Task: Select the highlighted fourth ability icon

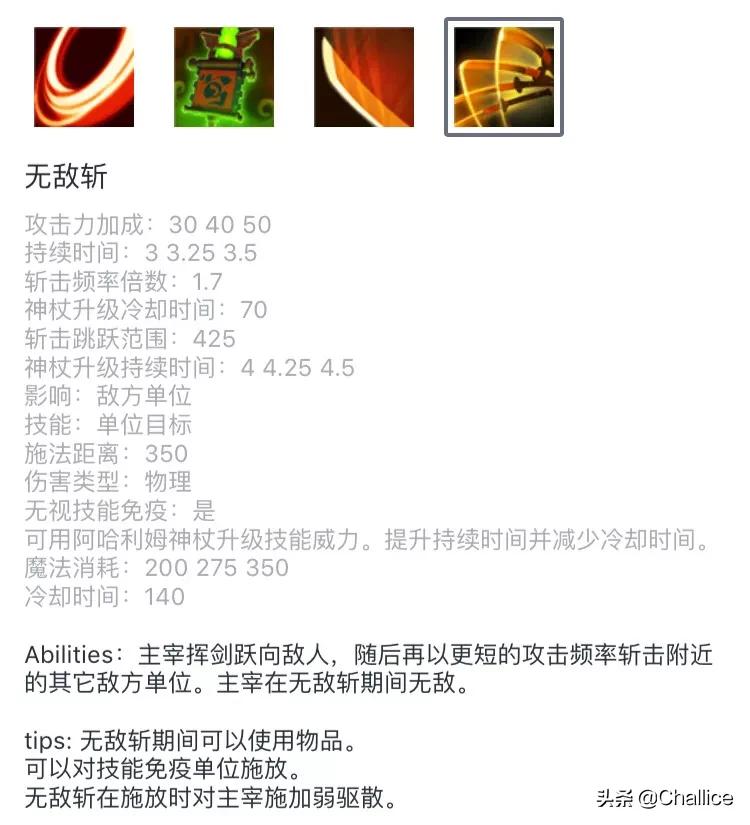Action: (x=504, y=77)
